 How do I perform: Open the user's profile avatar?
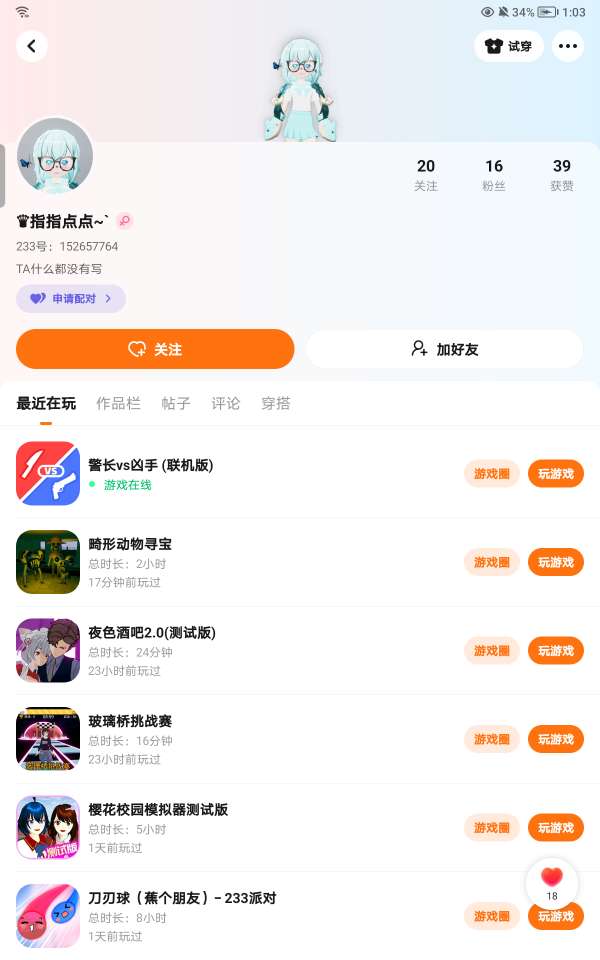55,156
